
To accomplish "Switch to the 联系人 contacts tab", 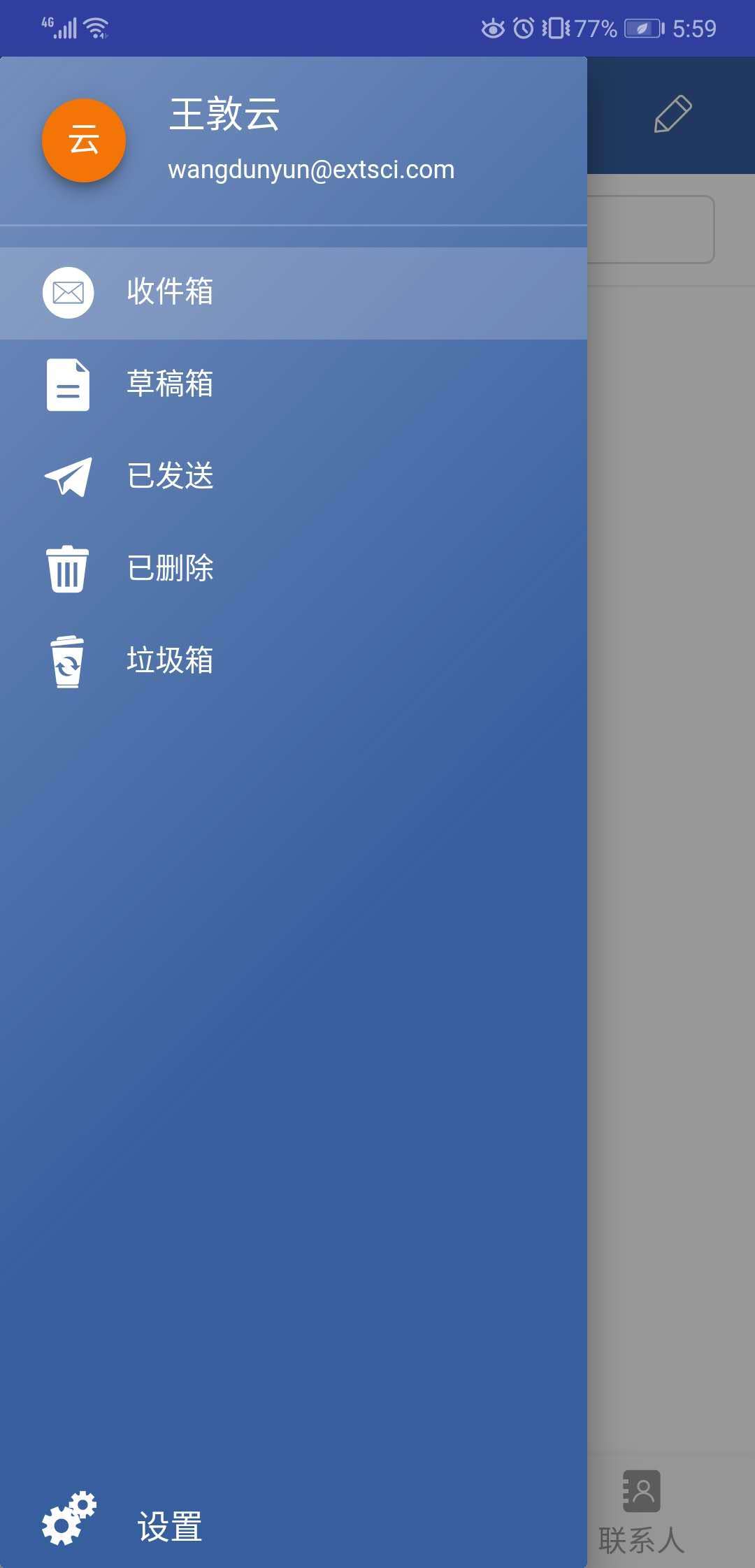I will 642,1511.
